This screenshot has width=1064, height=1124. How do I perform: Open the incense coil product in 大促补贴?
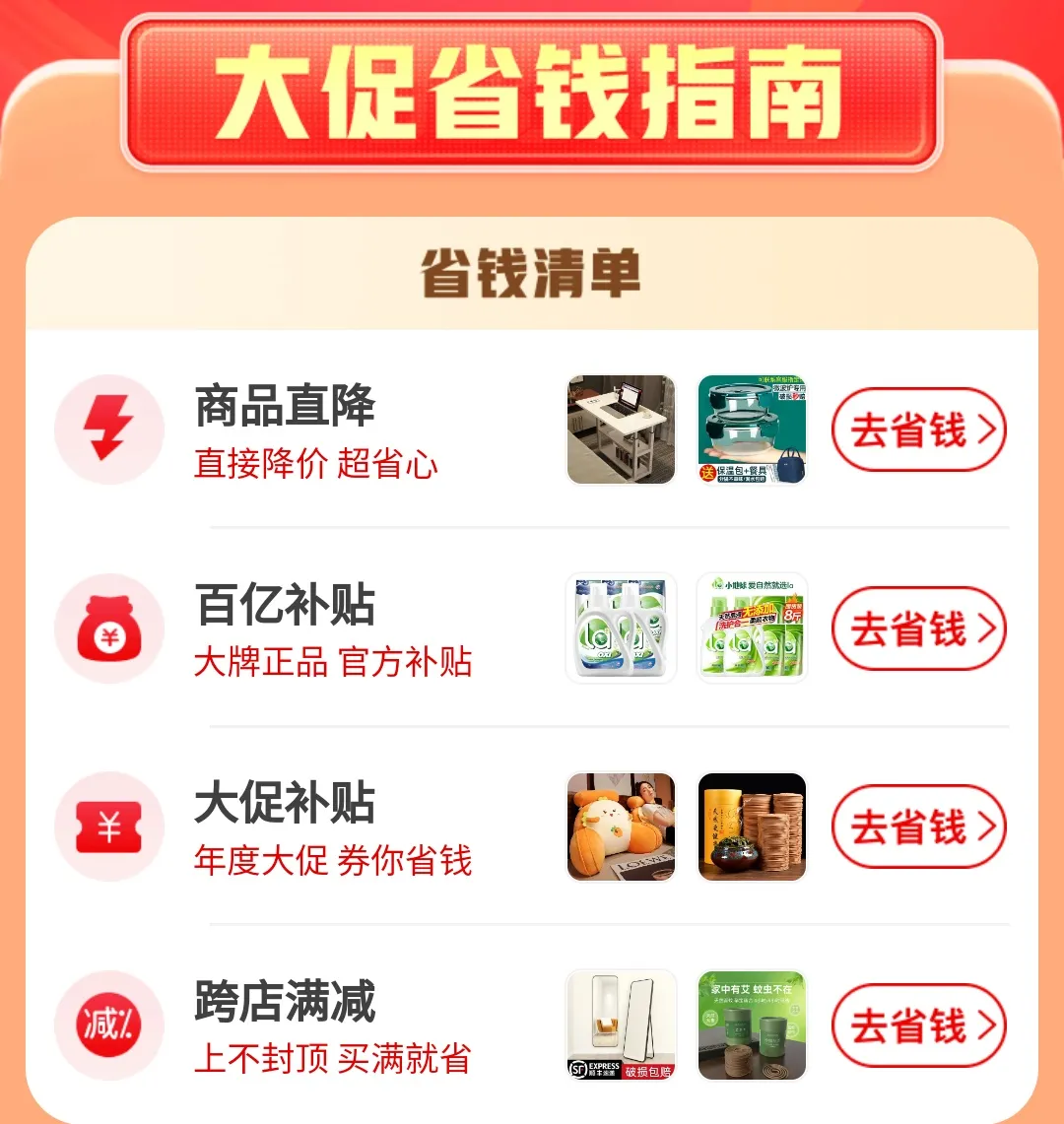(x=753, y=826)
